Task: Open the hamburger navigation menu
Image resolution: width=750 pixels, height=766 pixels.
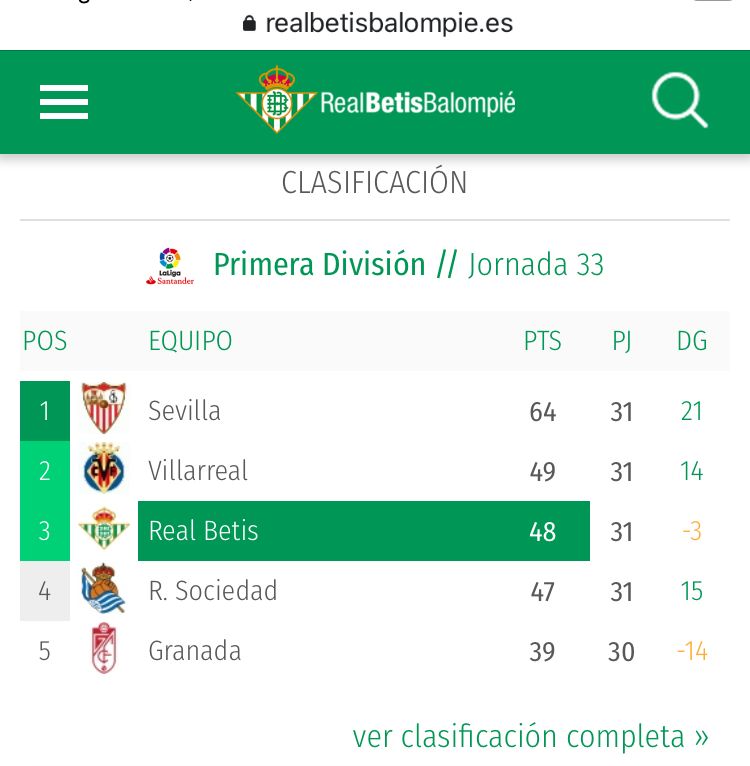Action: click(x=64, y=102)
